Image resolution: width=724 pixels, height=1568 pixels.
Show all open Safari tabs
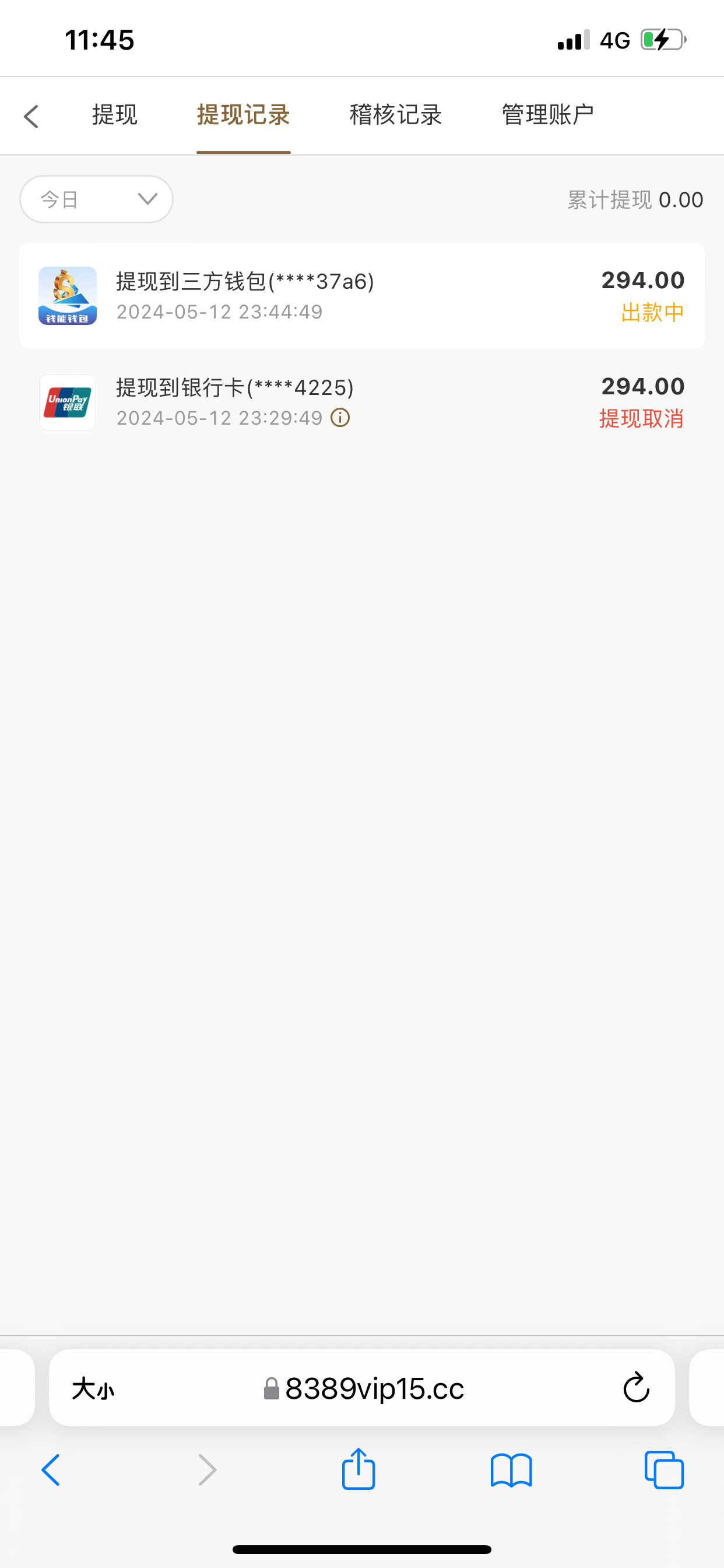[x=664, y=1470]
